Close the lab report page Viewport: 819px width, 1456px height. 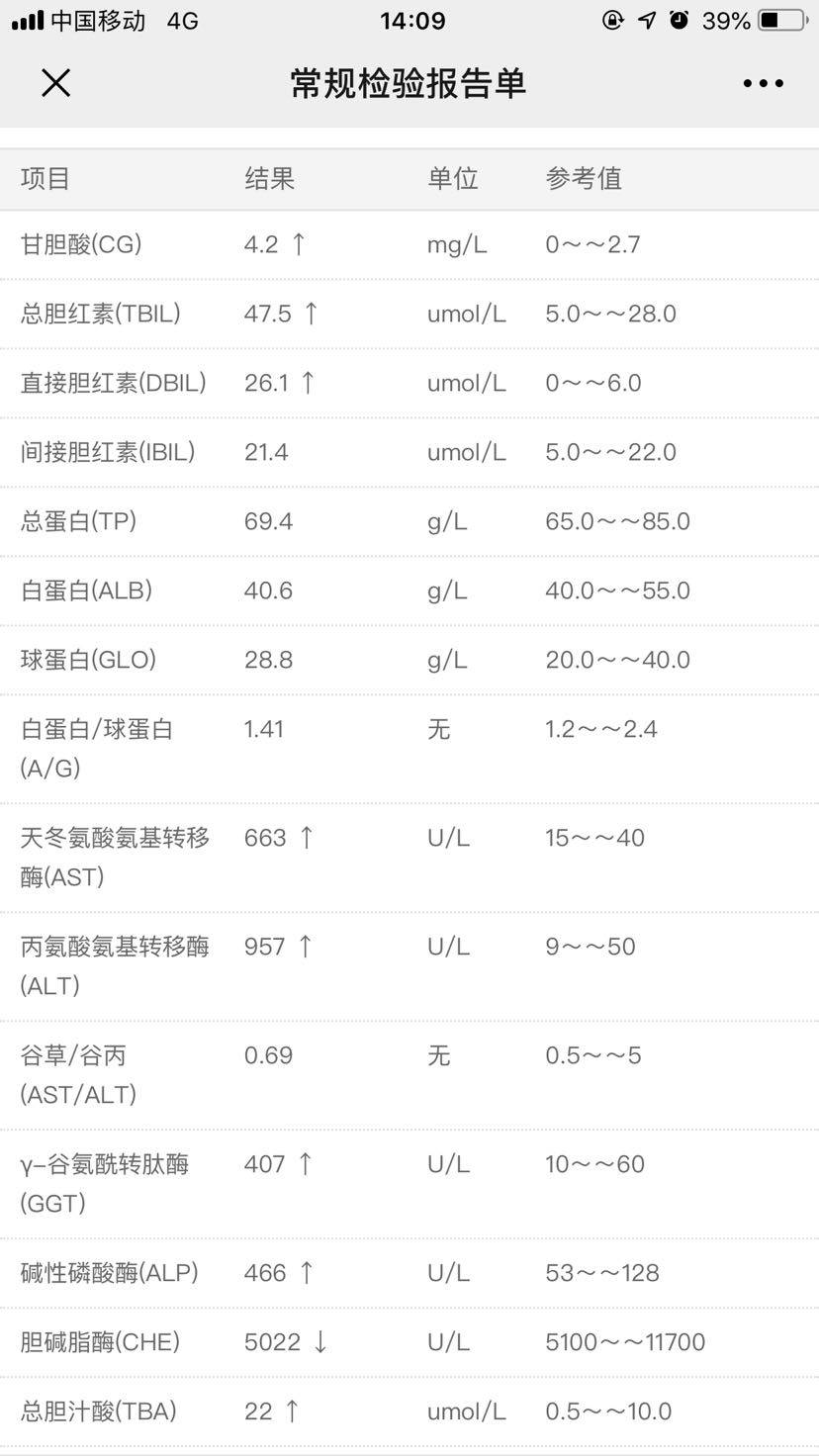pyautogui.click(x=56, y=83)
